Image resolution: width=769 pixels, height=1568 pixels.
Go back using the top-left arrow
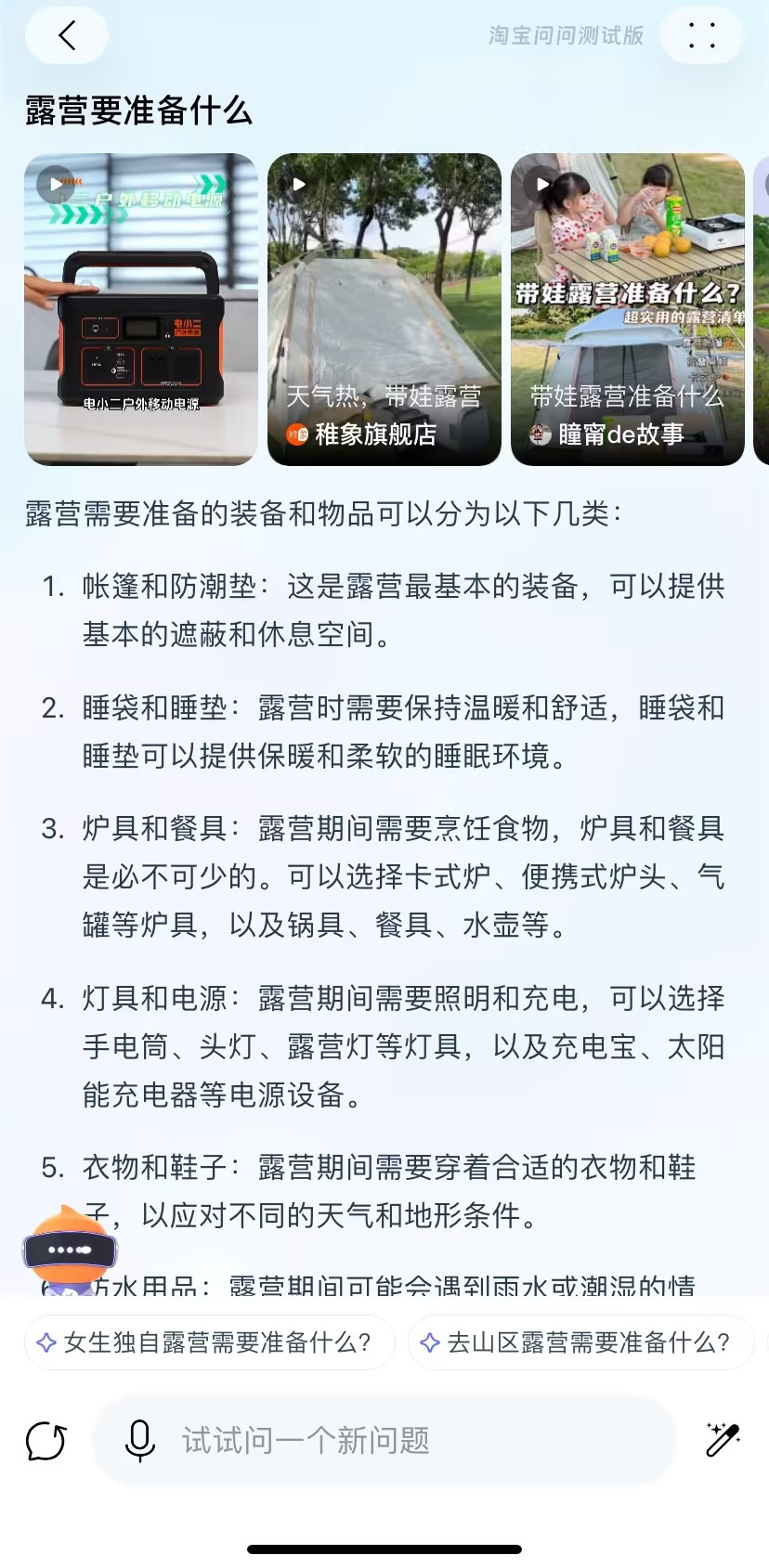point(66,36)
